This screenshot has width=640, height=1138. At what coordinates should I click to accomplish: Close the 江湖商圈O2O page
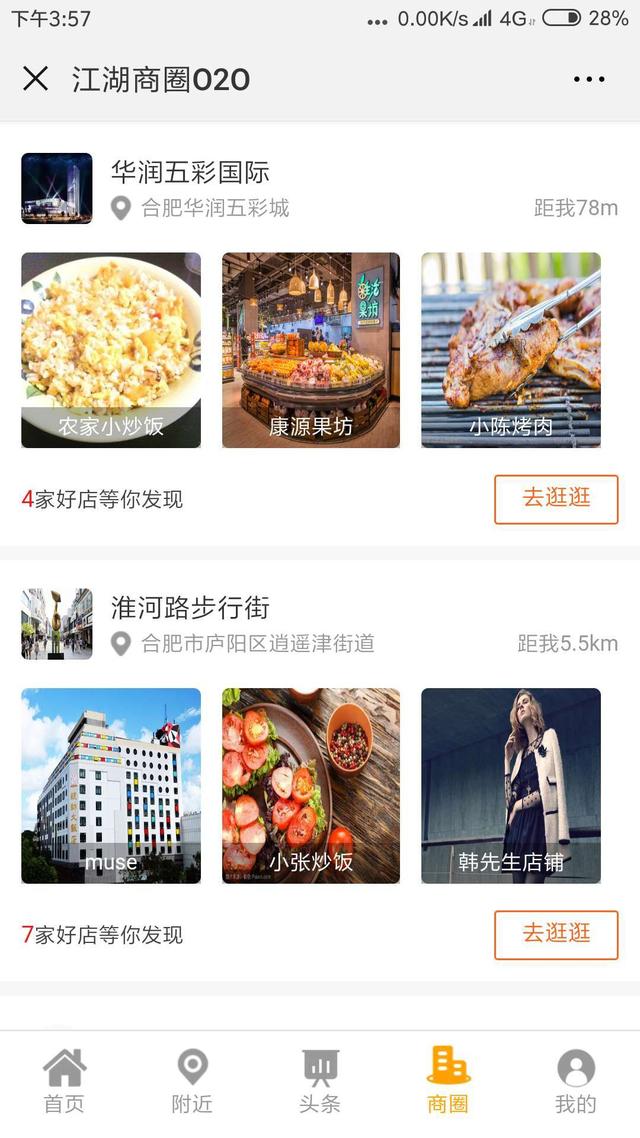tap(35, 79)
